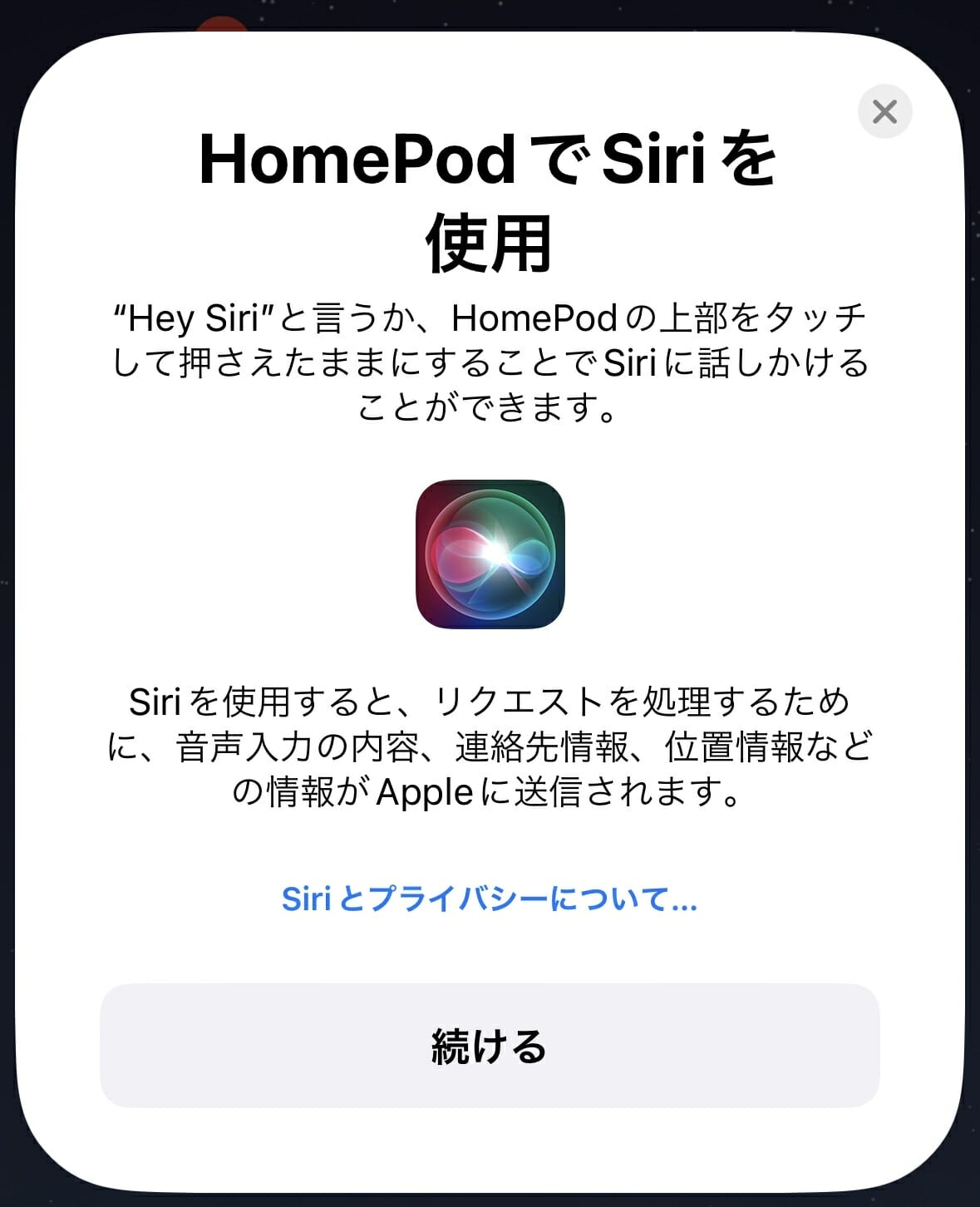980x1207 pixels.
Task: Close the HomePod Siri setup dialog
Action: [x=884, y=111]
